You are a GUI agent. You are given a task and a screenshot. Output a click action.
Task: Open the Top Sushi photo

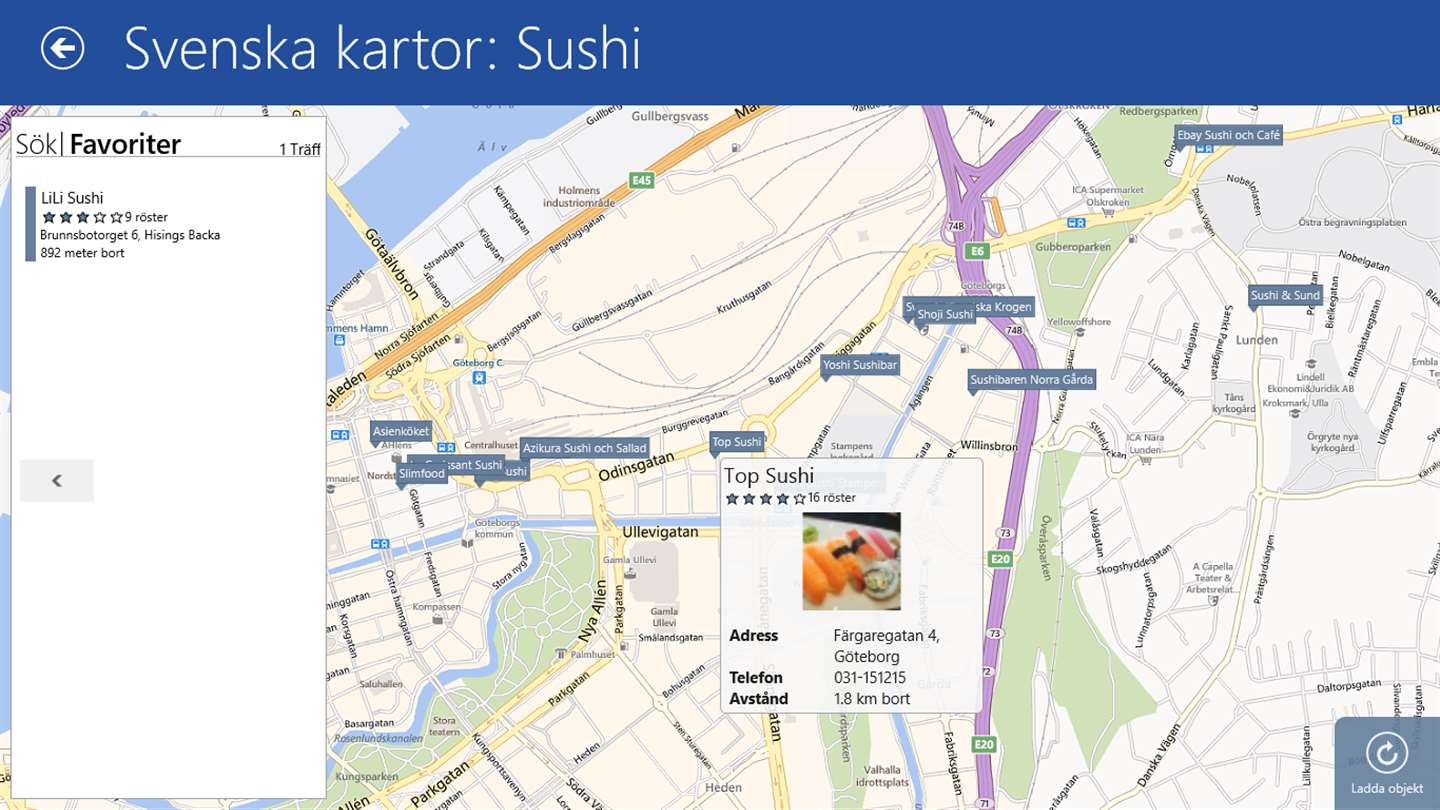[x=851, y=561]
